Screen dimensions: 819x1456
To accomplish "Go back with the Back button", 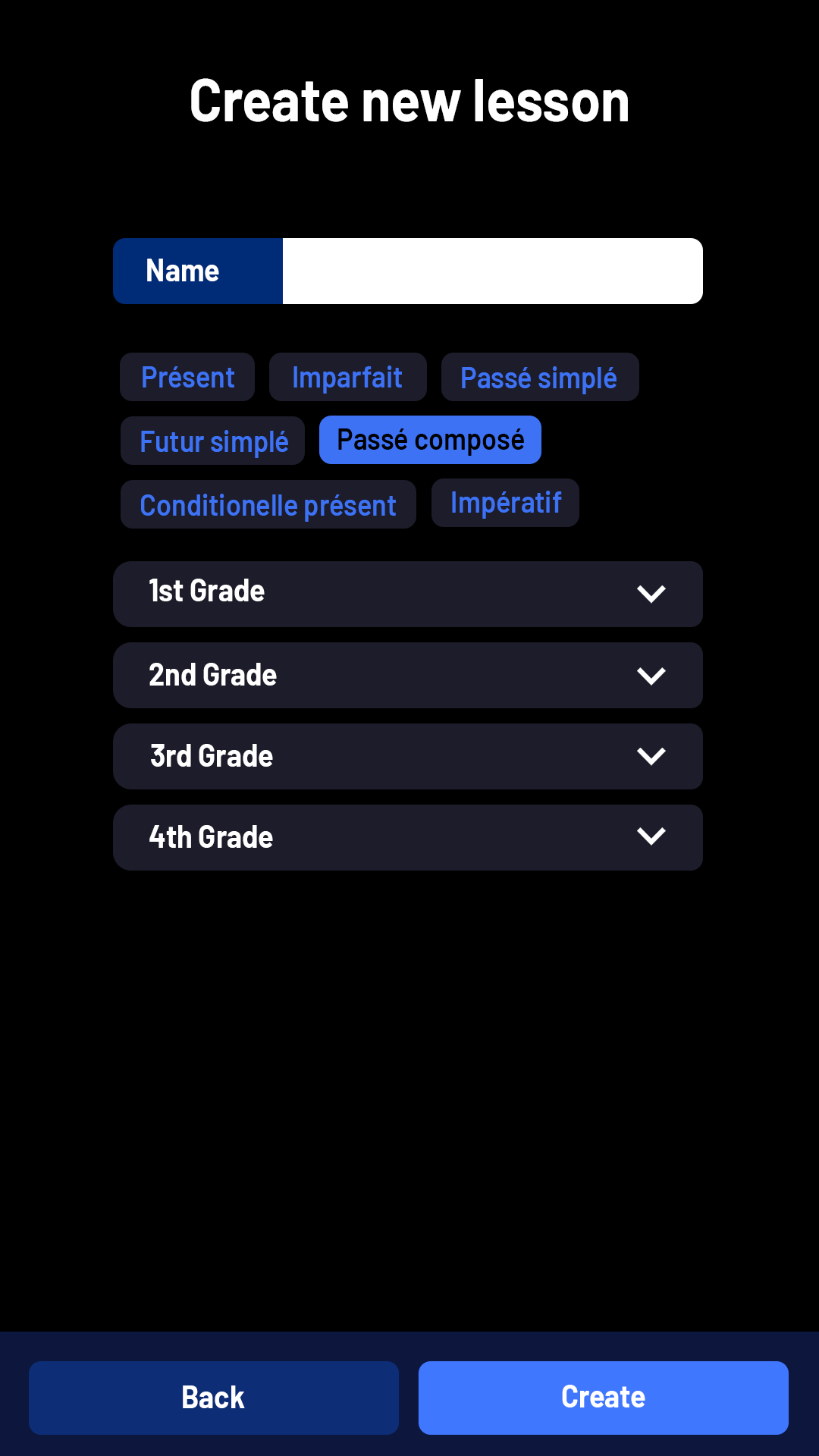I will [x=214, y=1398].
